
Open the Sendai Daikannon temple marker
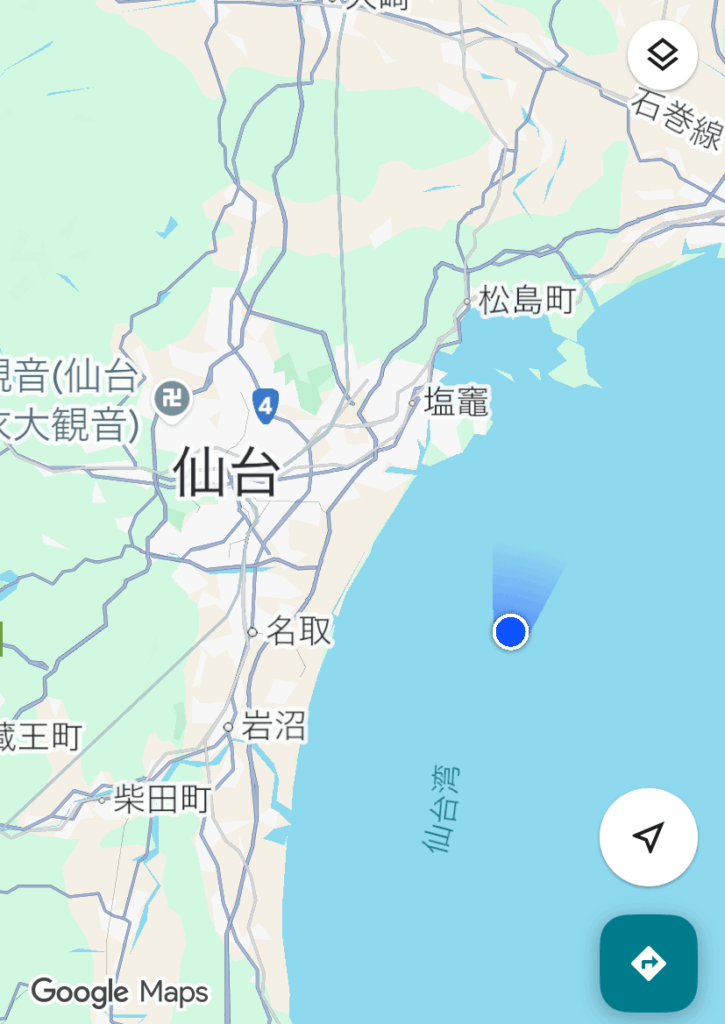[172, 400]
